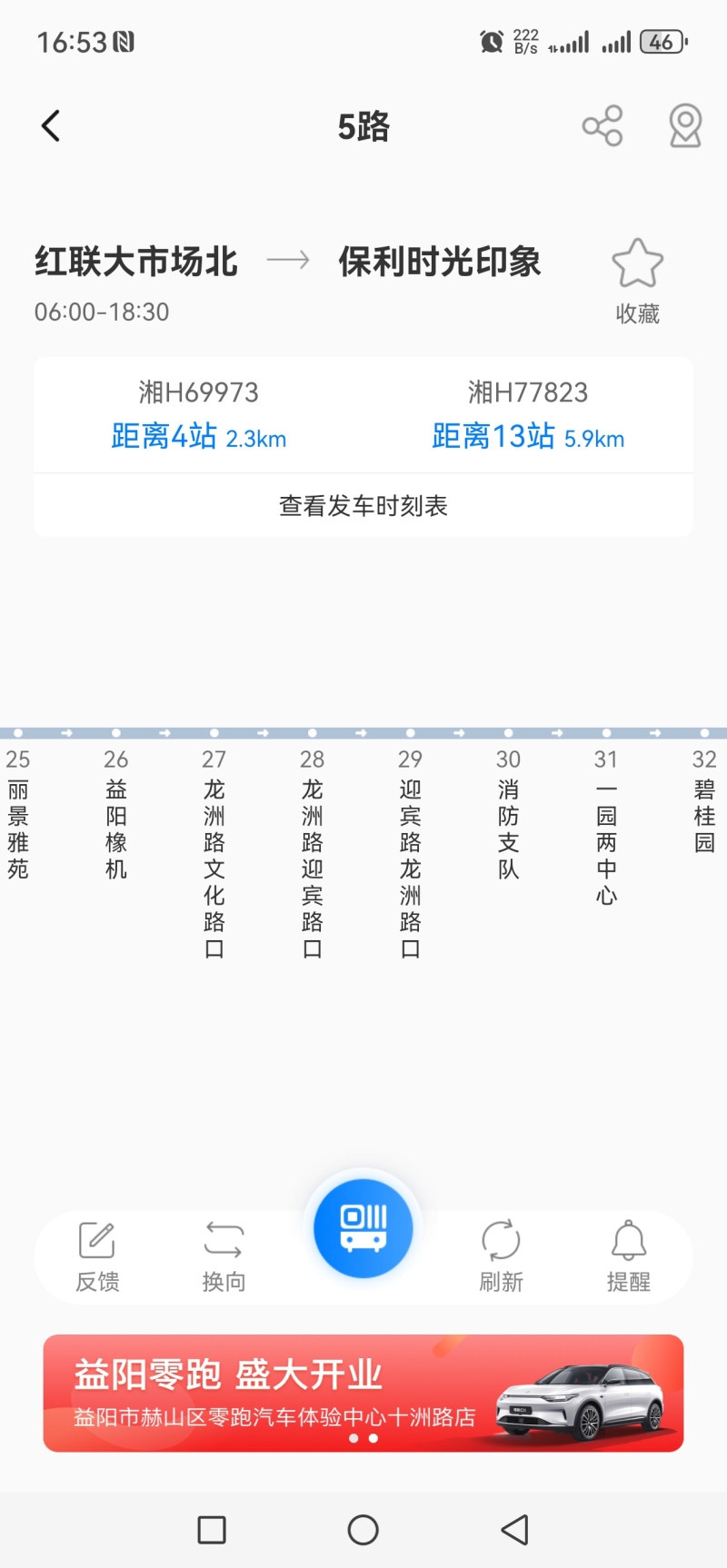Open the 益阳零跑 盛大开业 ad banner
Viewport: 727px width, 1568px height.
363,1393
